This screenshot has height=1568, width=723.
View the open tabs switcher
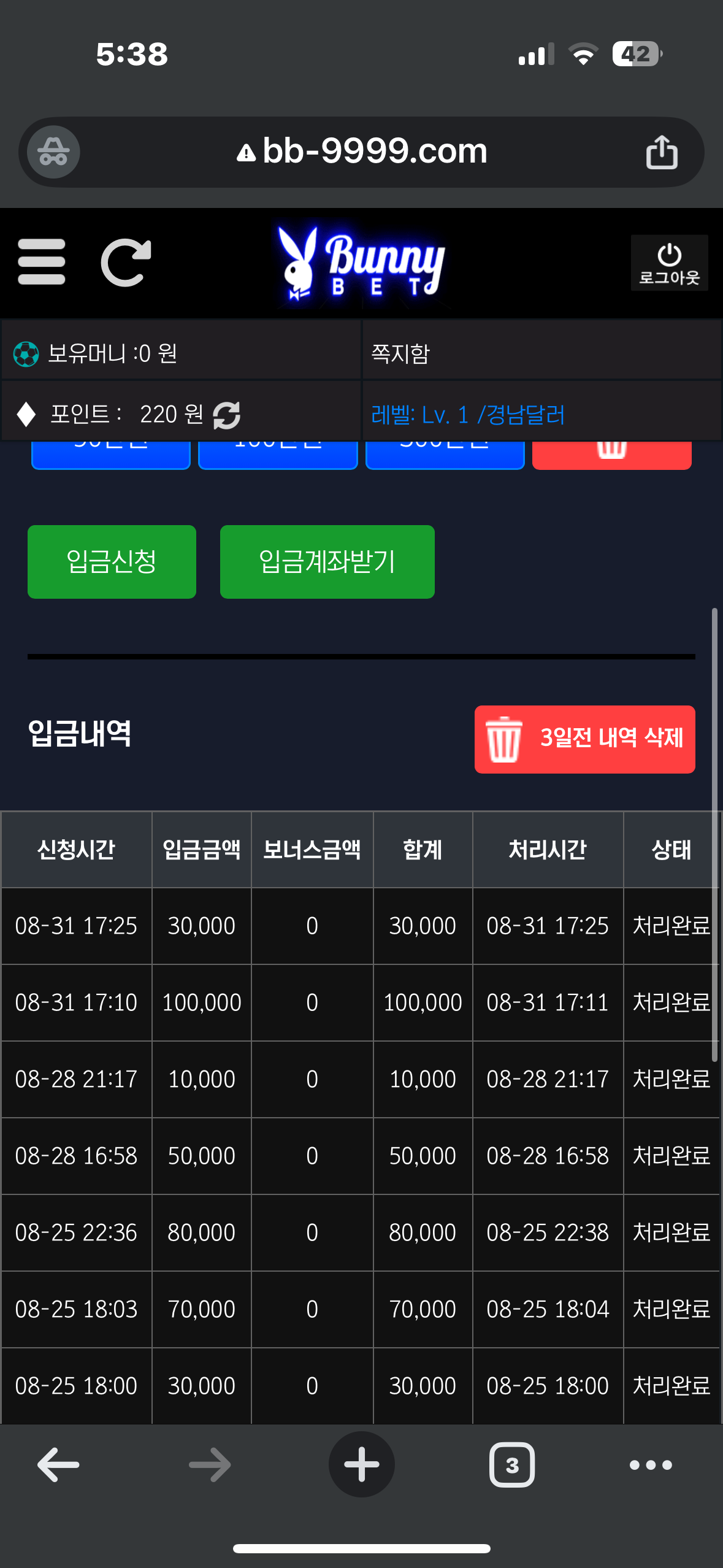tap(511, 1464)
